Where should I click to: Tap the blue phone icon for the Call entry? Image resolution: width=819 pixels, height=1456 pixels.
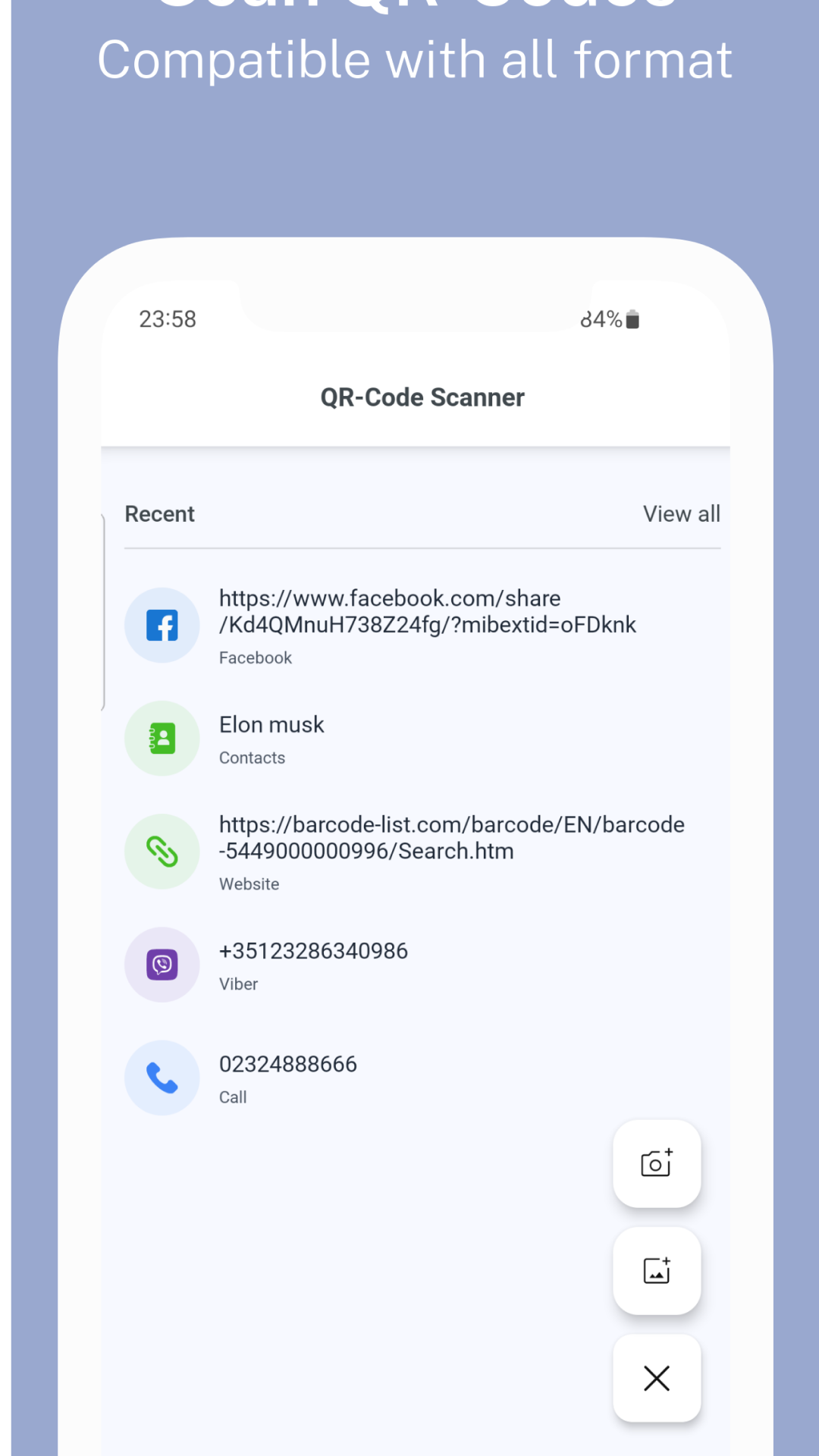pyautogui.click(x=162, y=1077)
